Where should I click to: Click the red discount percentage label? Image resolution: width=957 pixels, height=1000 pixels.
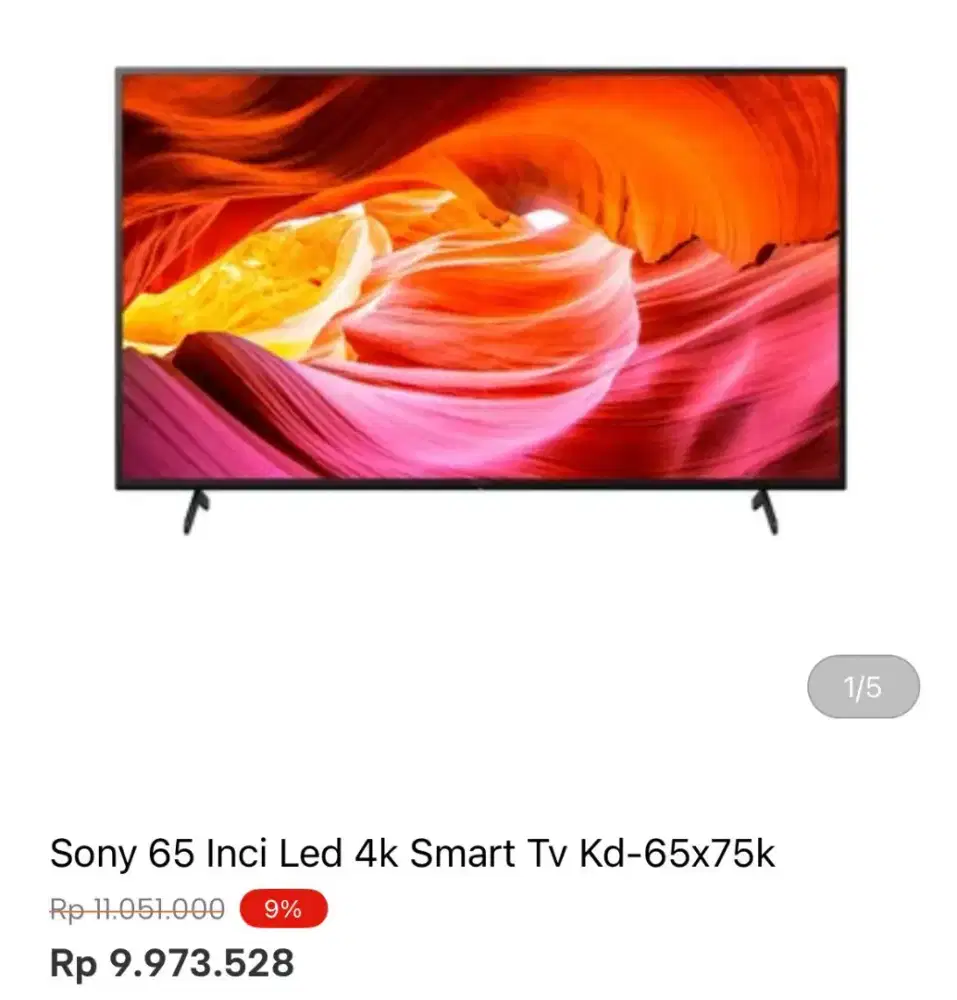pyautogui.click(x=283, y=910)
